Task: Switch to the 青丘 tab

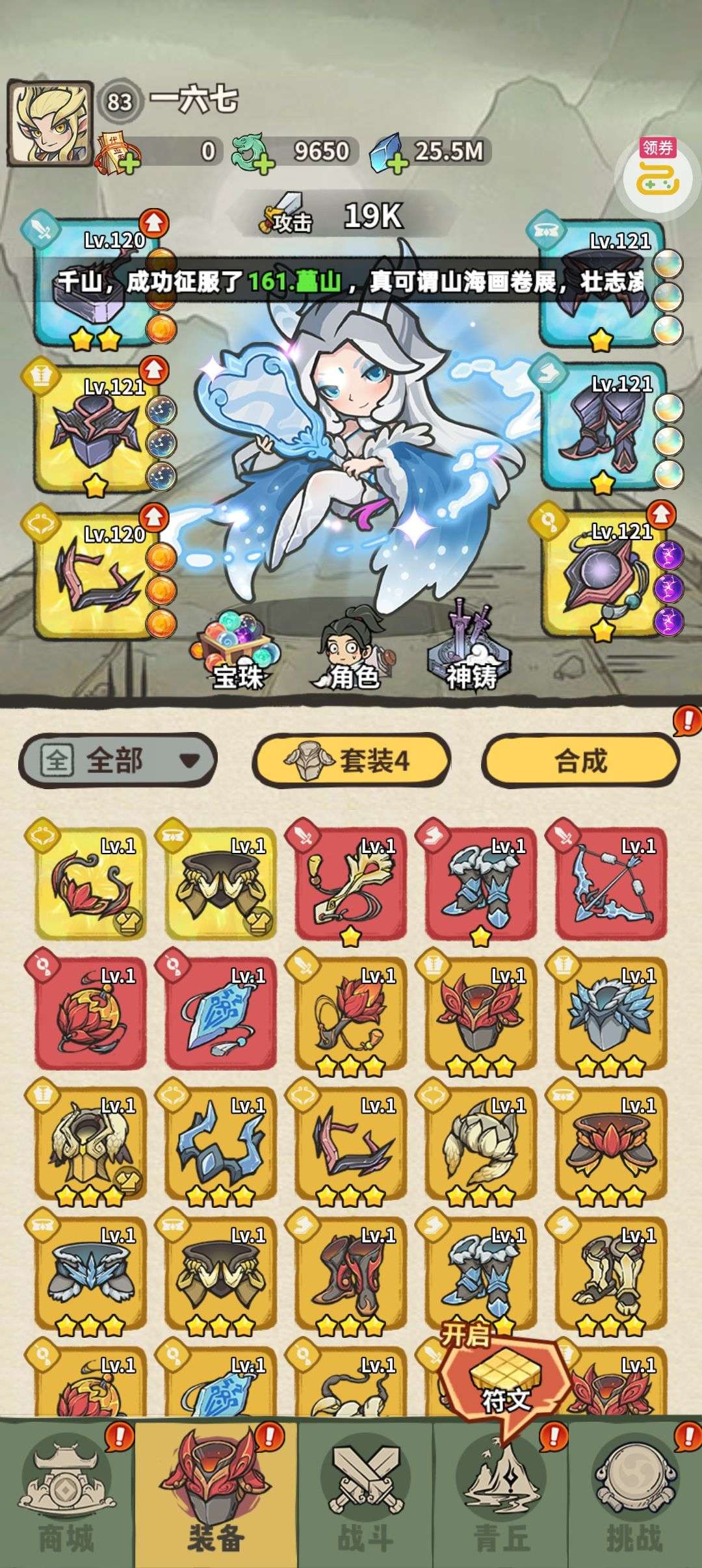Action: 501,1496
